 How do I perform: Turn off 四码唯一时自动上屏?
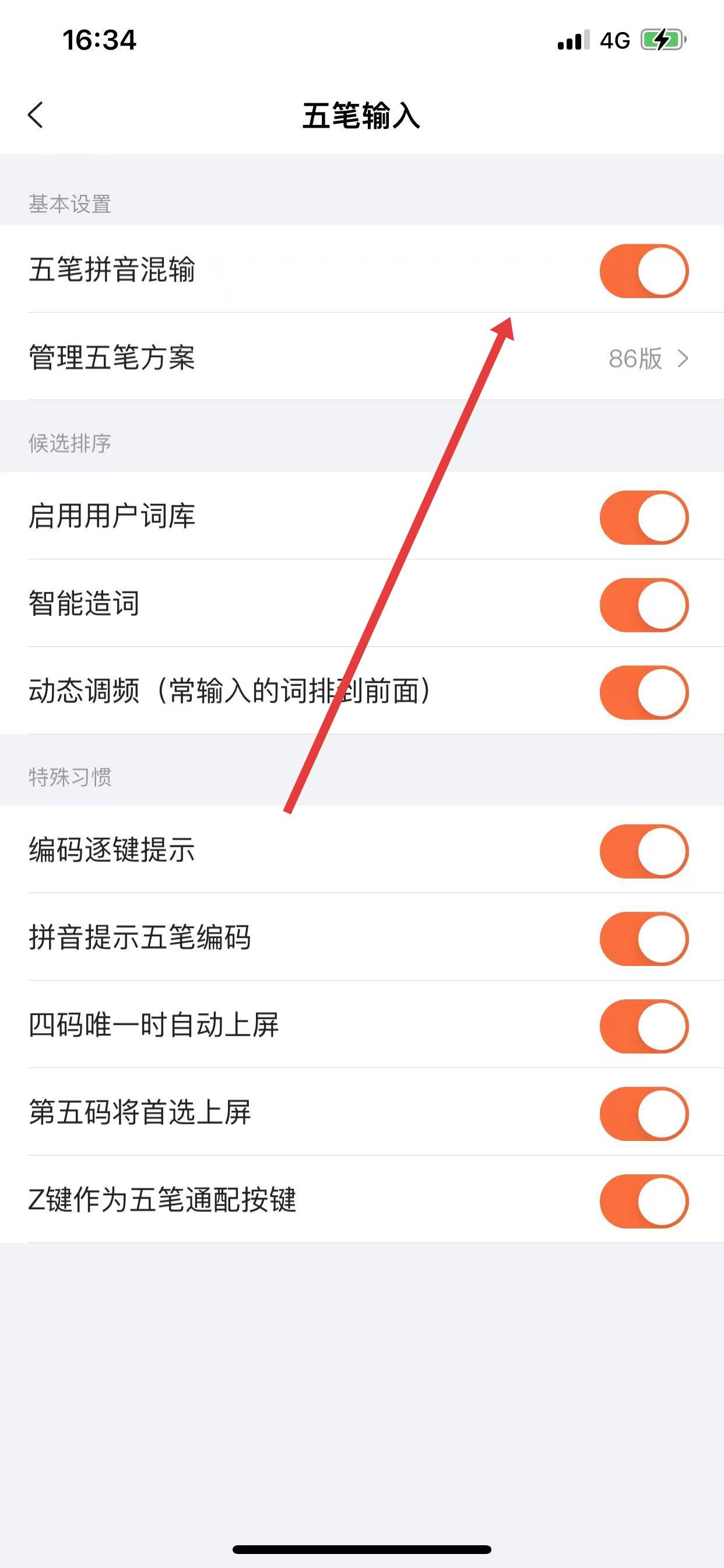point(644,1025)
